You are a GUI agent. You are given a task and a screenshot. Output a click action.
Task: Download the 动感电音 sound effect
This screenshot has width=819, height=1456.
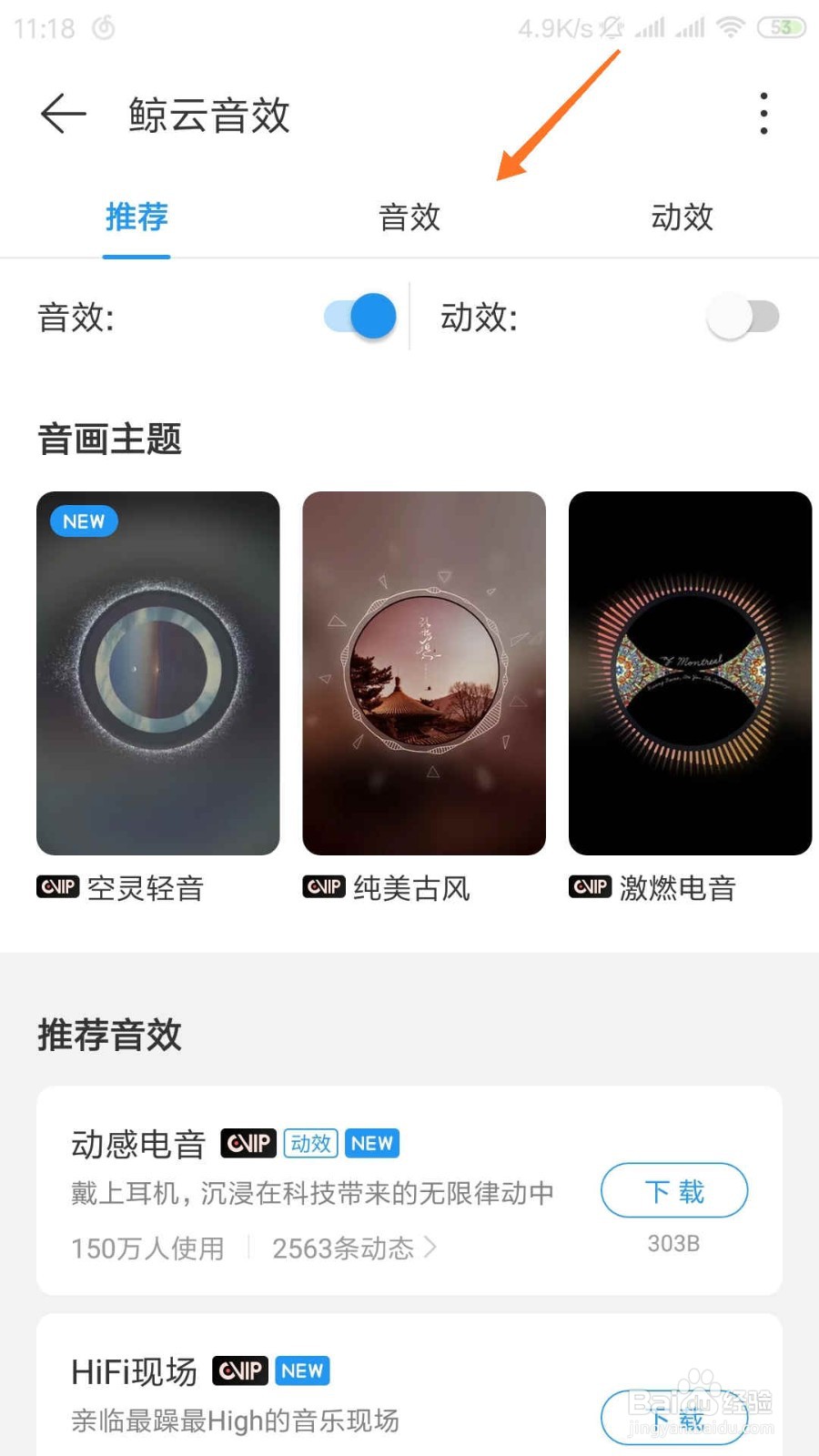674,1190
